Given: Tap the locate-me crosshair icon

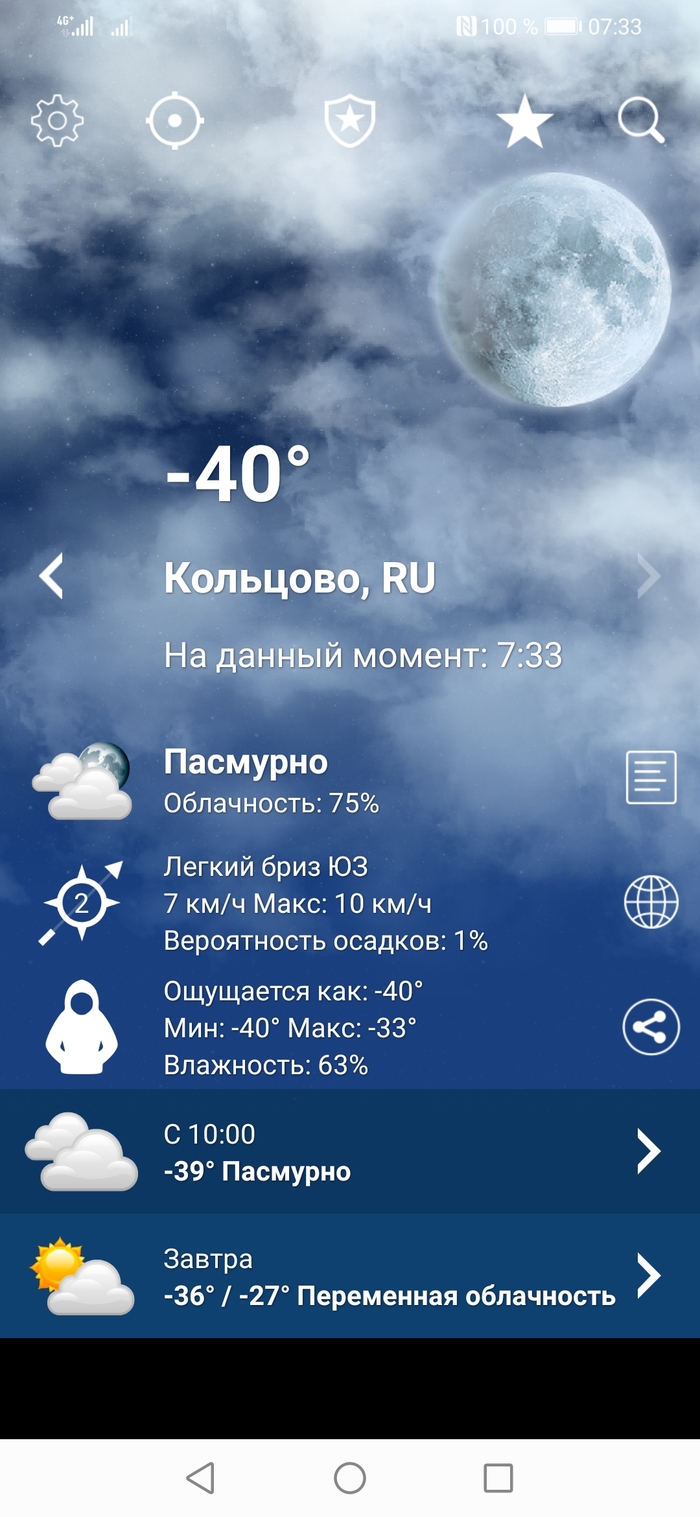Looking at the screenshot, I should tap(175, 122).
